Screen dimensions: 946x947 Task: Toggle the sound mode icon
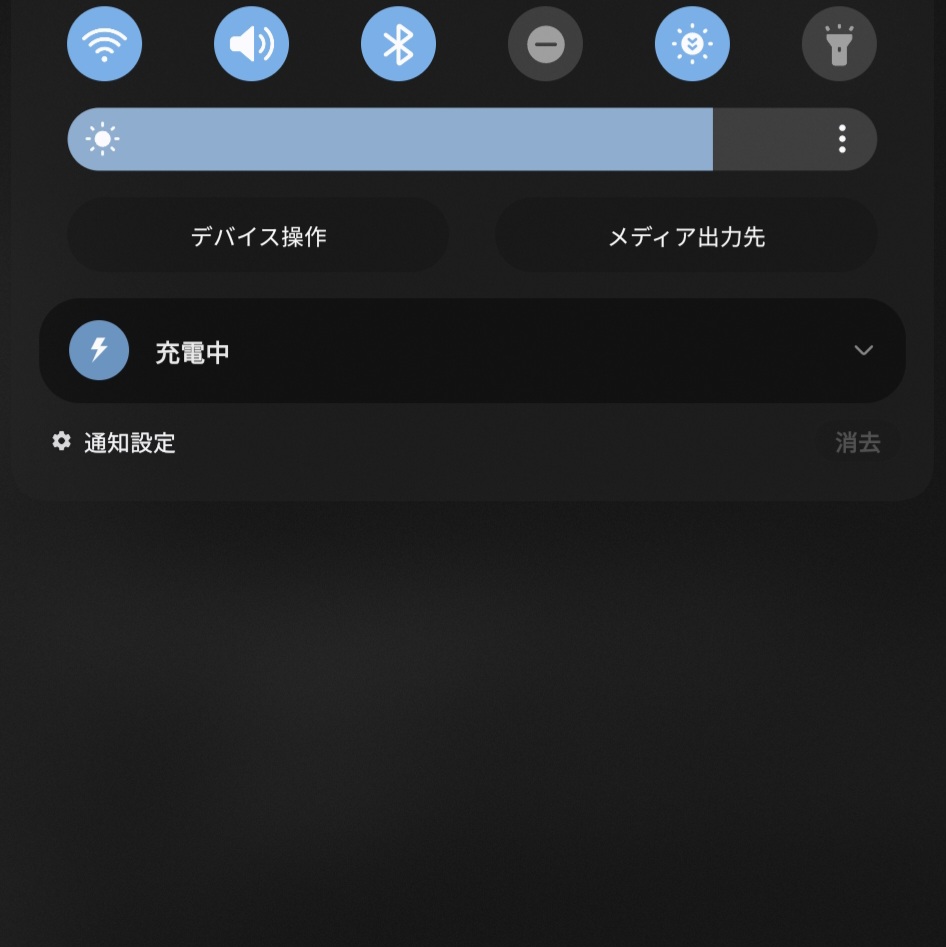point(251,44)
